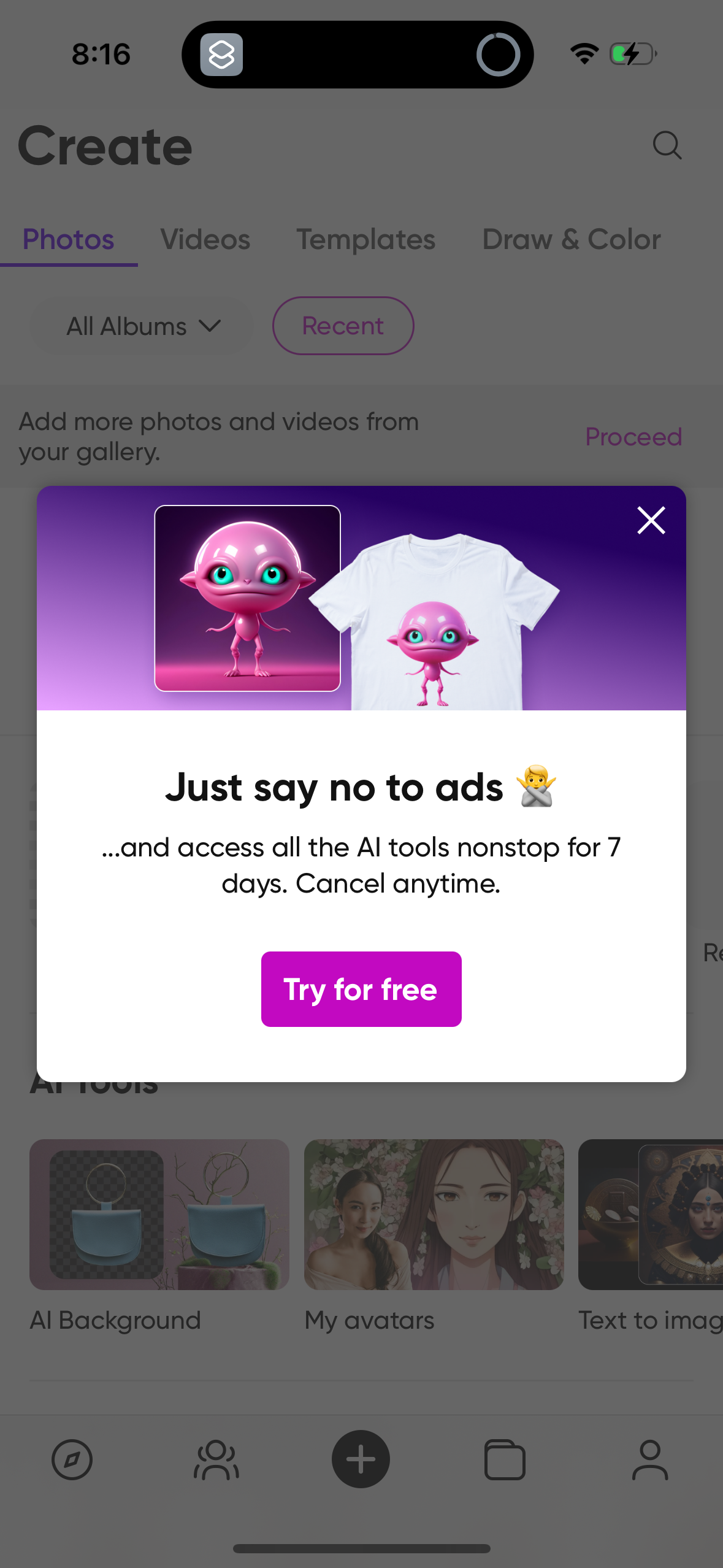The width and height of the screenshot is (723, 1568).
Task: Expand the All Albums dropdown
Action: pos(142,326)
